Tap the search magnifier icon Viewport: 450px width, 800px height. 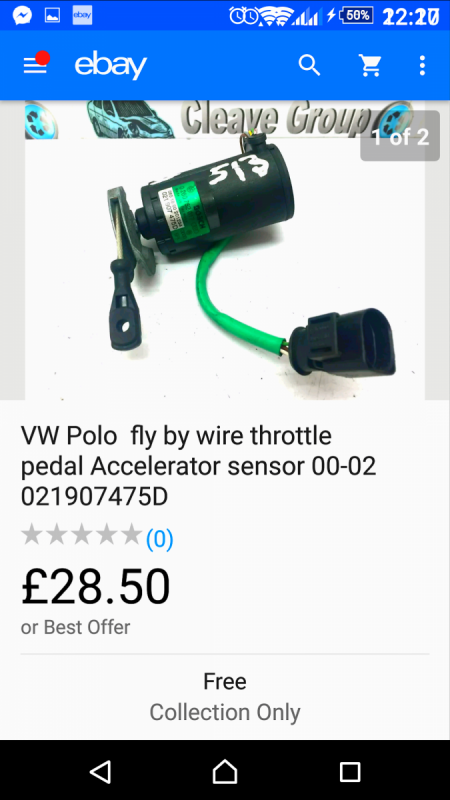[x=309, y=65]
